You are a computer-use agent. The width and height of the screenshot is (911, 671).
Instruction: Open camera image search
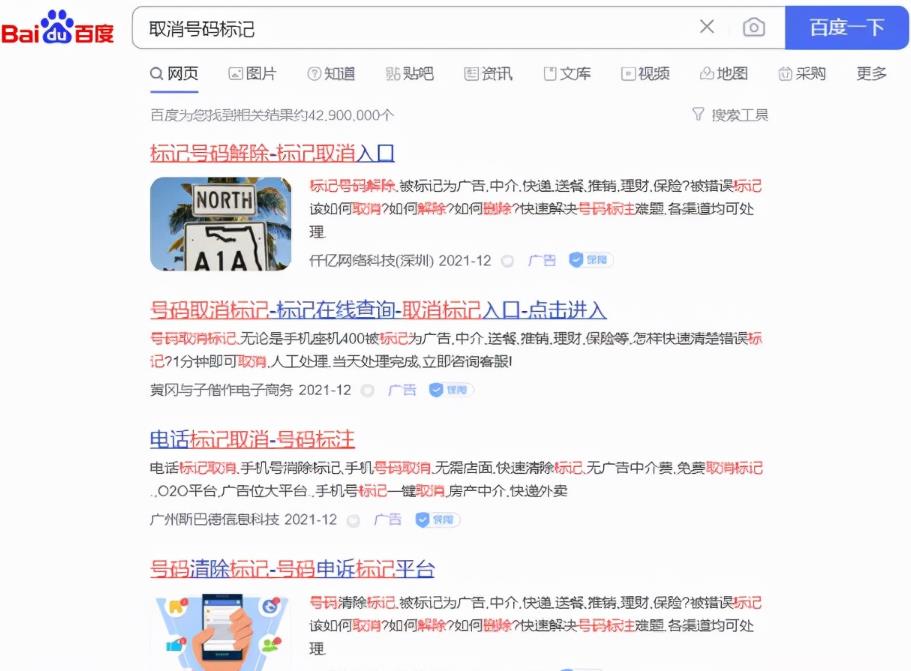click(754, 27)
